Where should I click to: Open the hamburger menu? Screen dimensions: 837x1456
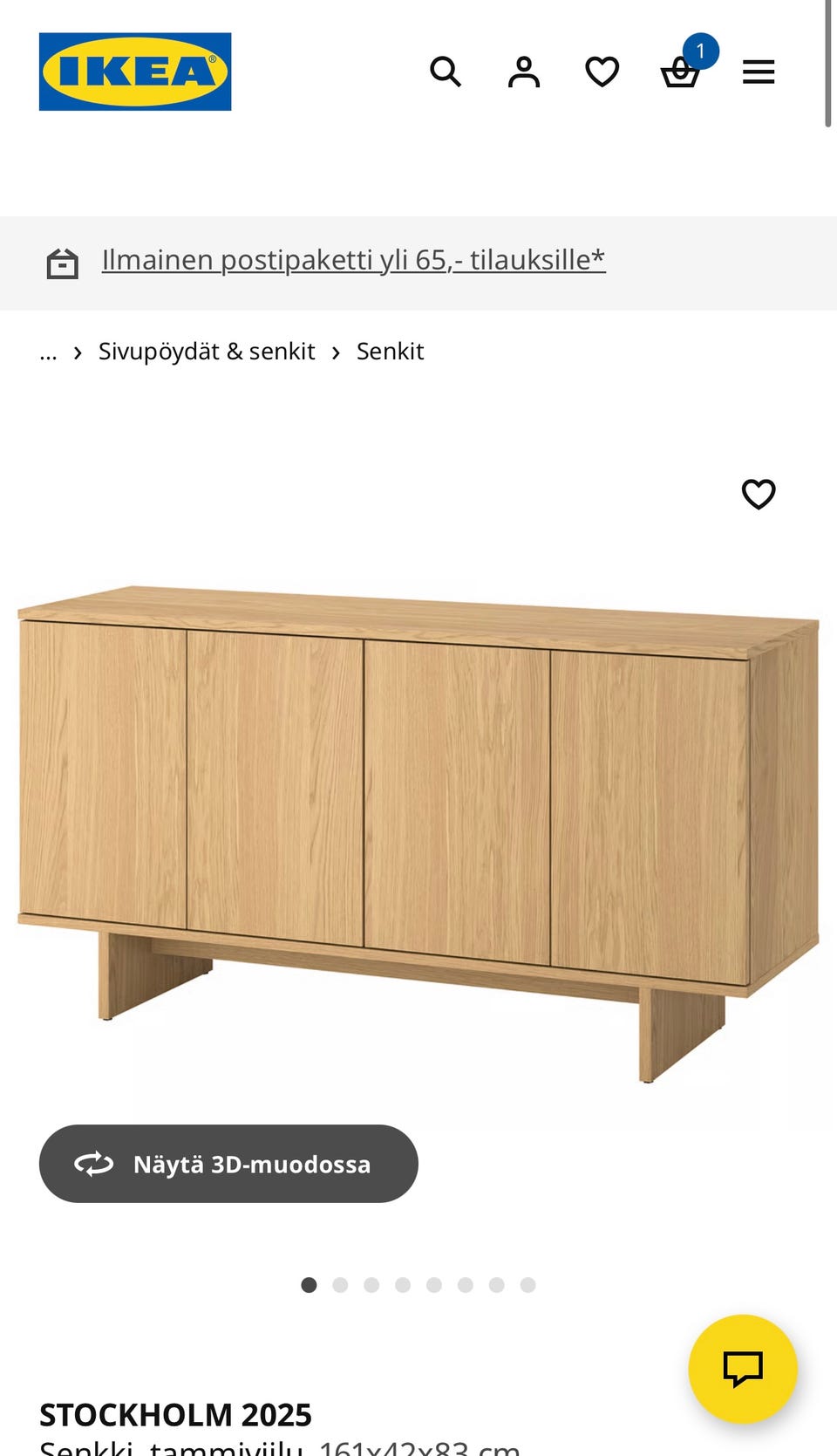tap(759, 72)
